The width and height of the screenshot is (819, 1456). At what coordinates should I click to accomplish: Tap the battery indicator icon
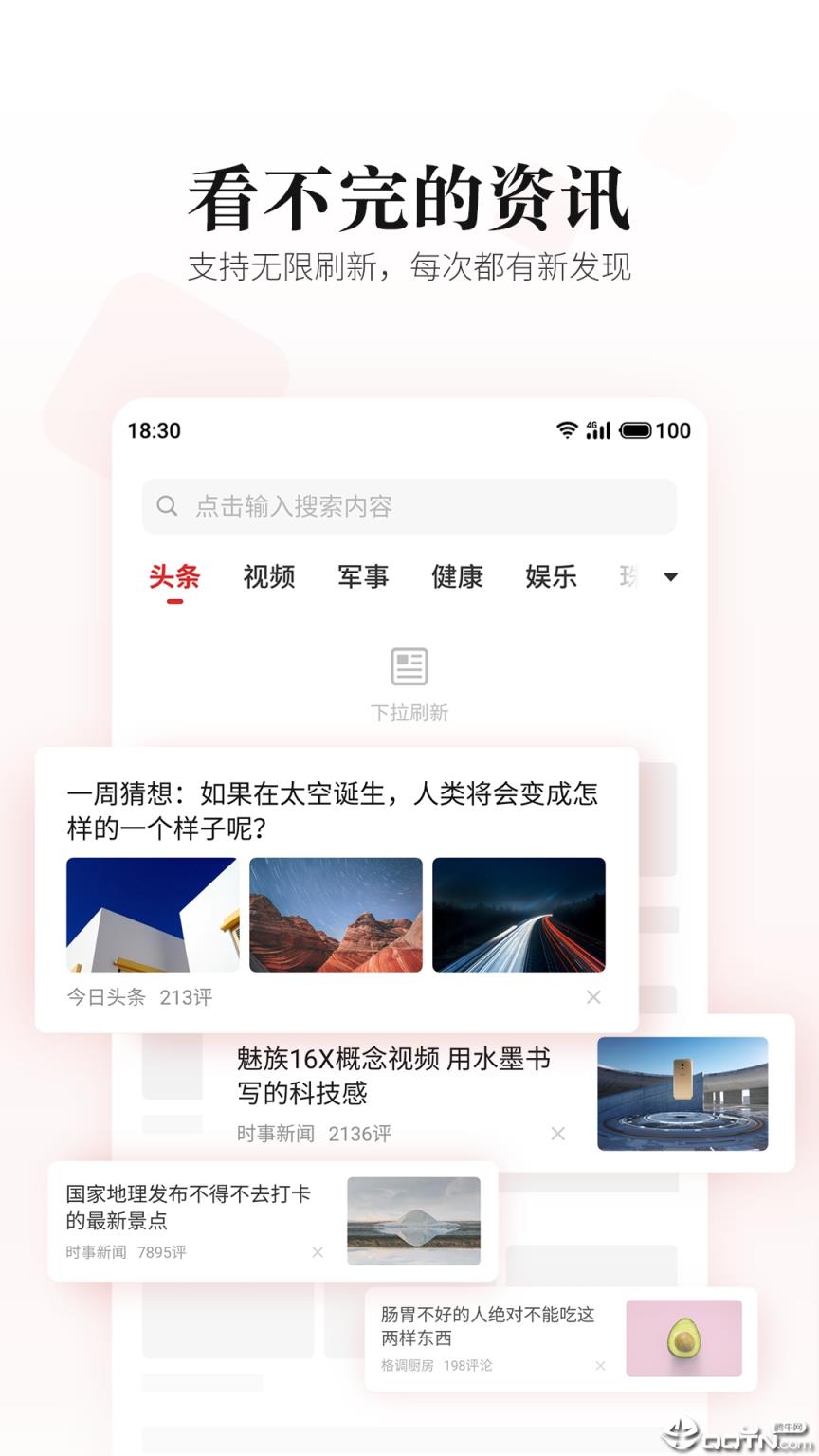coord(636,430)
